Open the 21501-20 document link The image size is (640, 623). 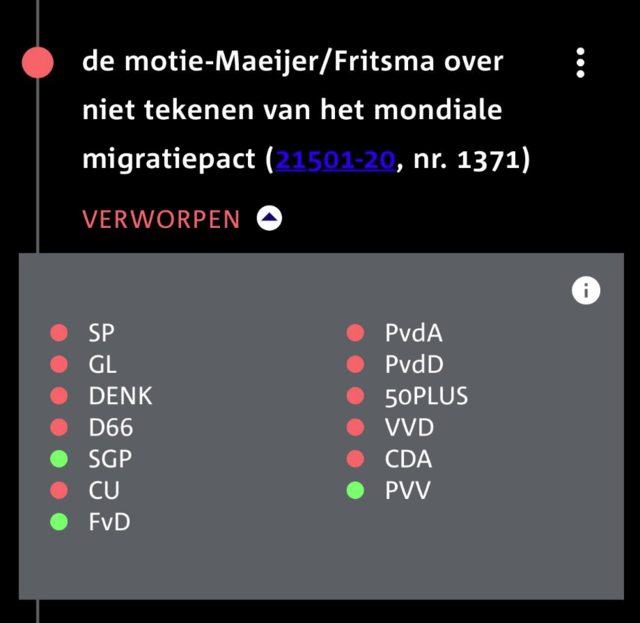(335, 159)
